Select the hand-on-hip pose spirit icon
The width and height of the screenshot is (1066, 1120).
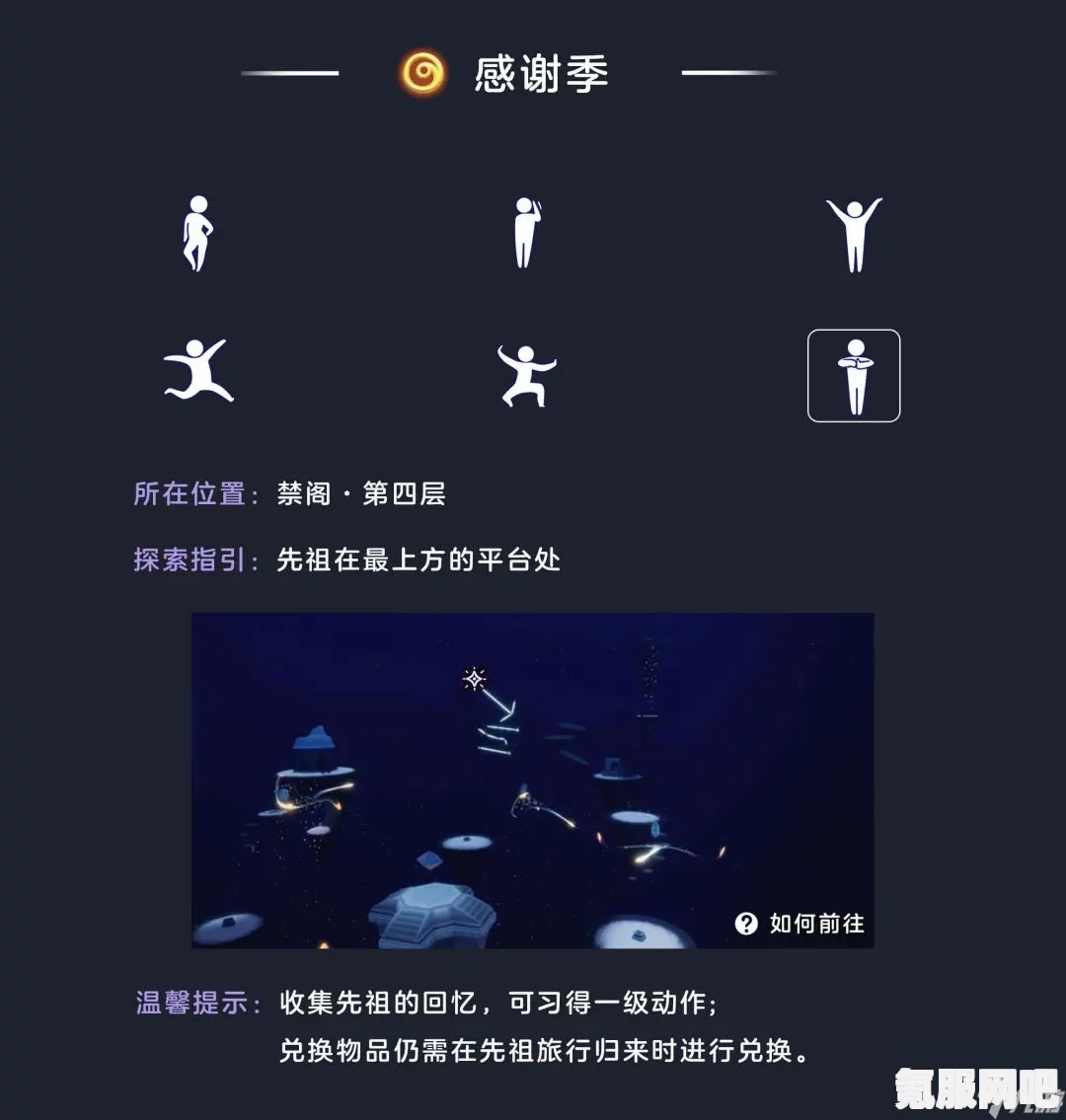198,234
